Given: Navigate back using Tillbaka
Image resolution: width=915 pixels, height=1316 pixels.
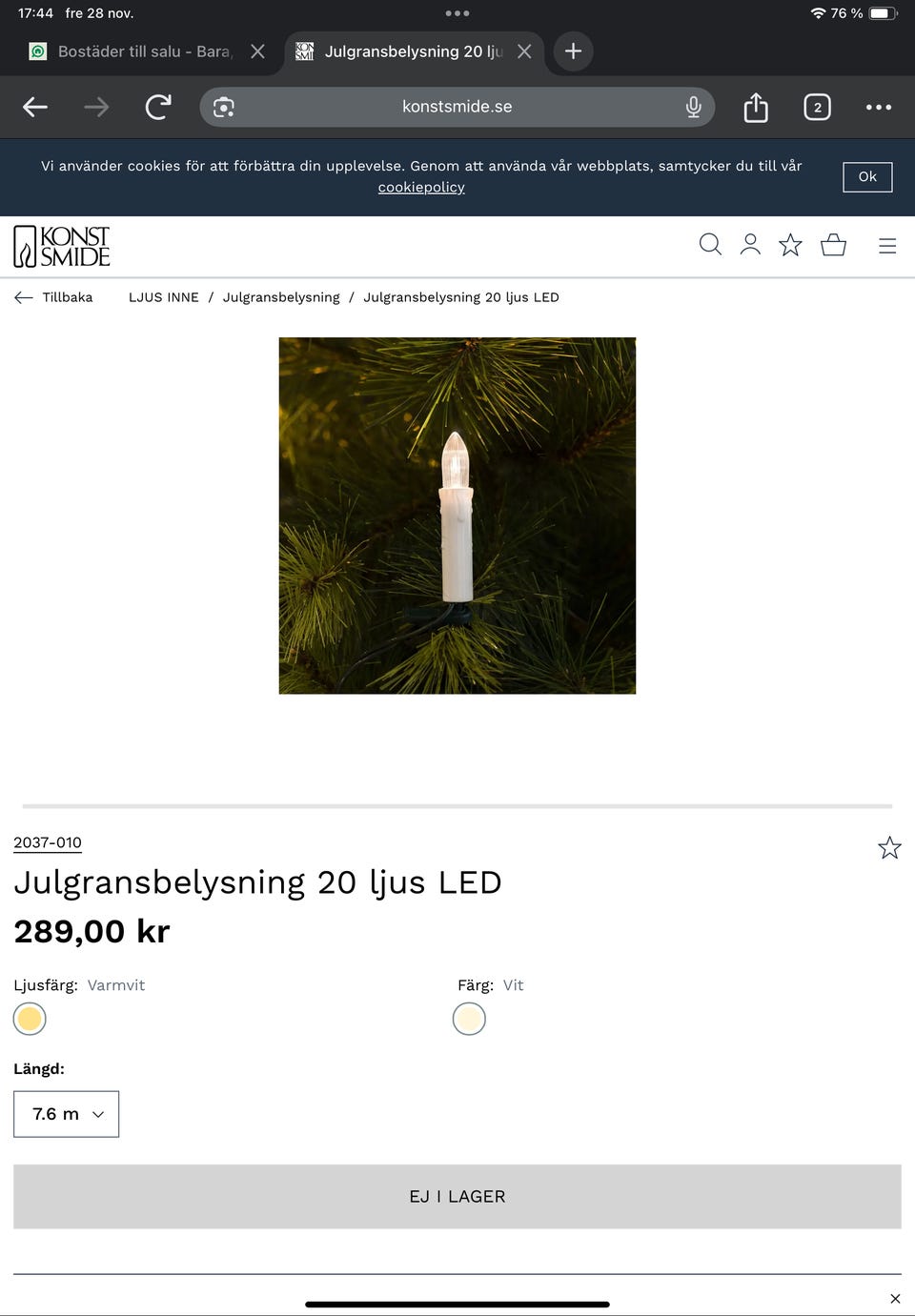Looking at the screenshot, I should coord(54,296).
